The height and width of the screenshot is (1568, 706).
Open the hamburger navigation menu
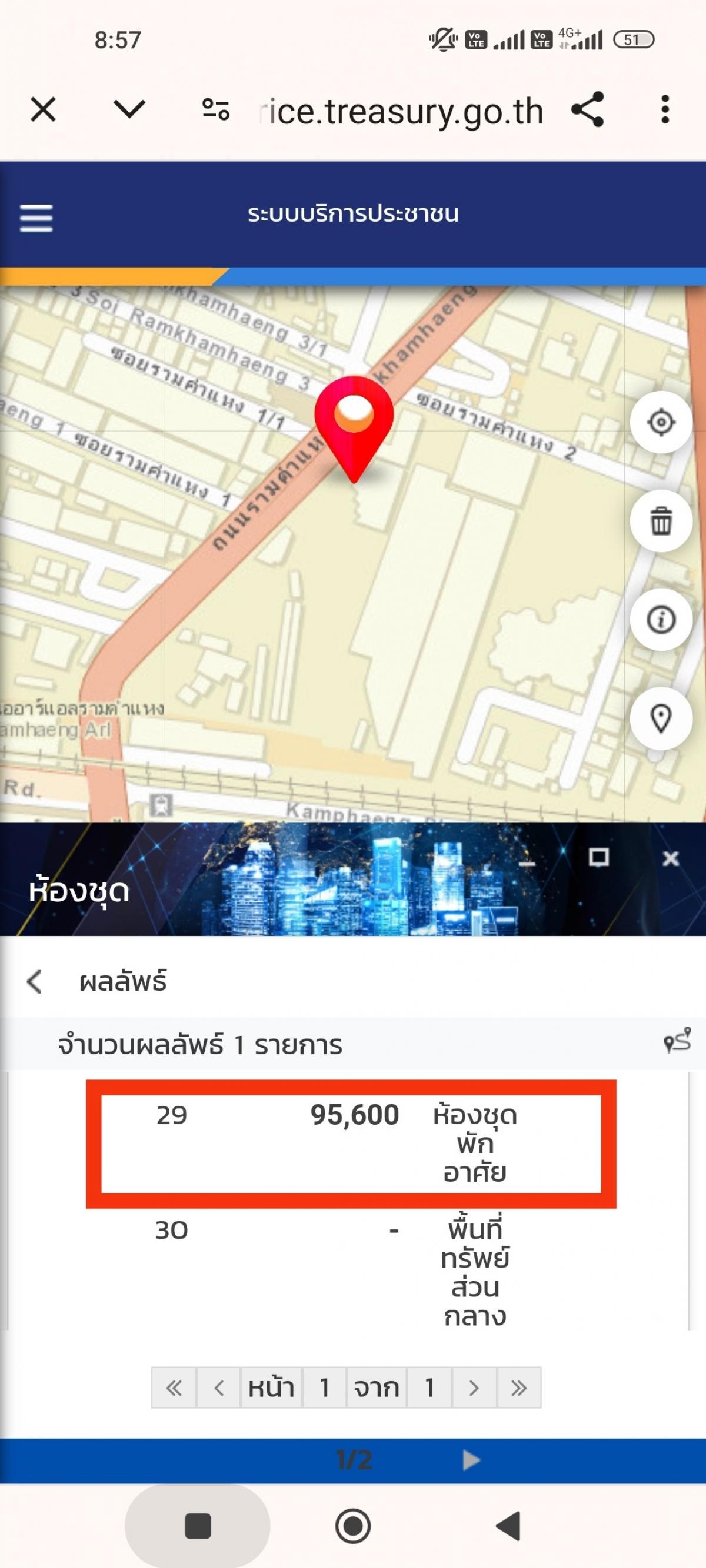pyautogui.click(x=36, y=218)
